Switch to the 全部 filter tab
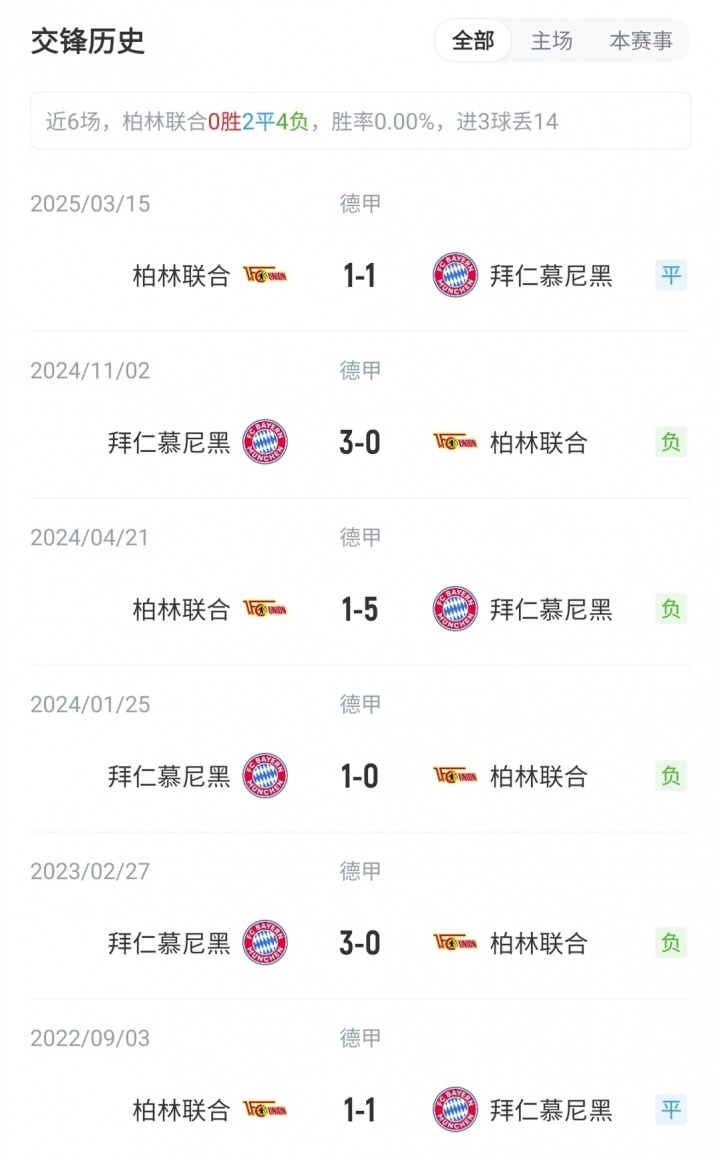The height and width of the screenshot is (1157, 720). pos(473,42)
